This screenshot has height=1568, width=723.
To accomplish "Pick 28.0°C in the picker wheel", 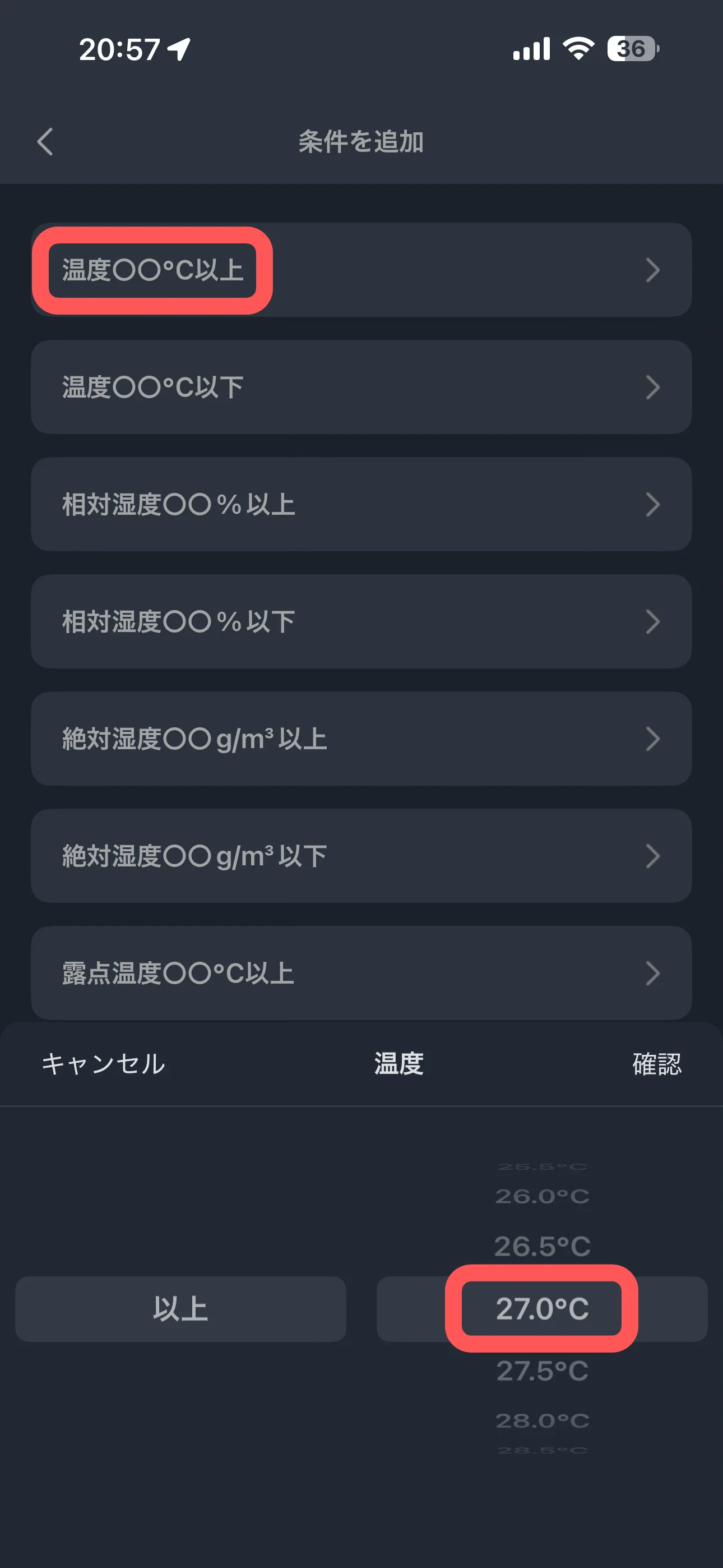I will click(541, 1421).
